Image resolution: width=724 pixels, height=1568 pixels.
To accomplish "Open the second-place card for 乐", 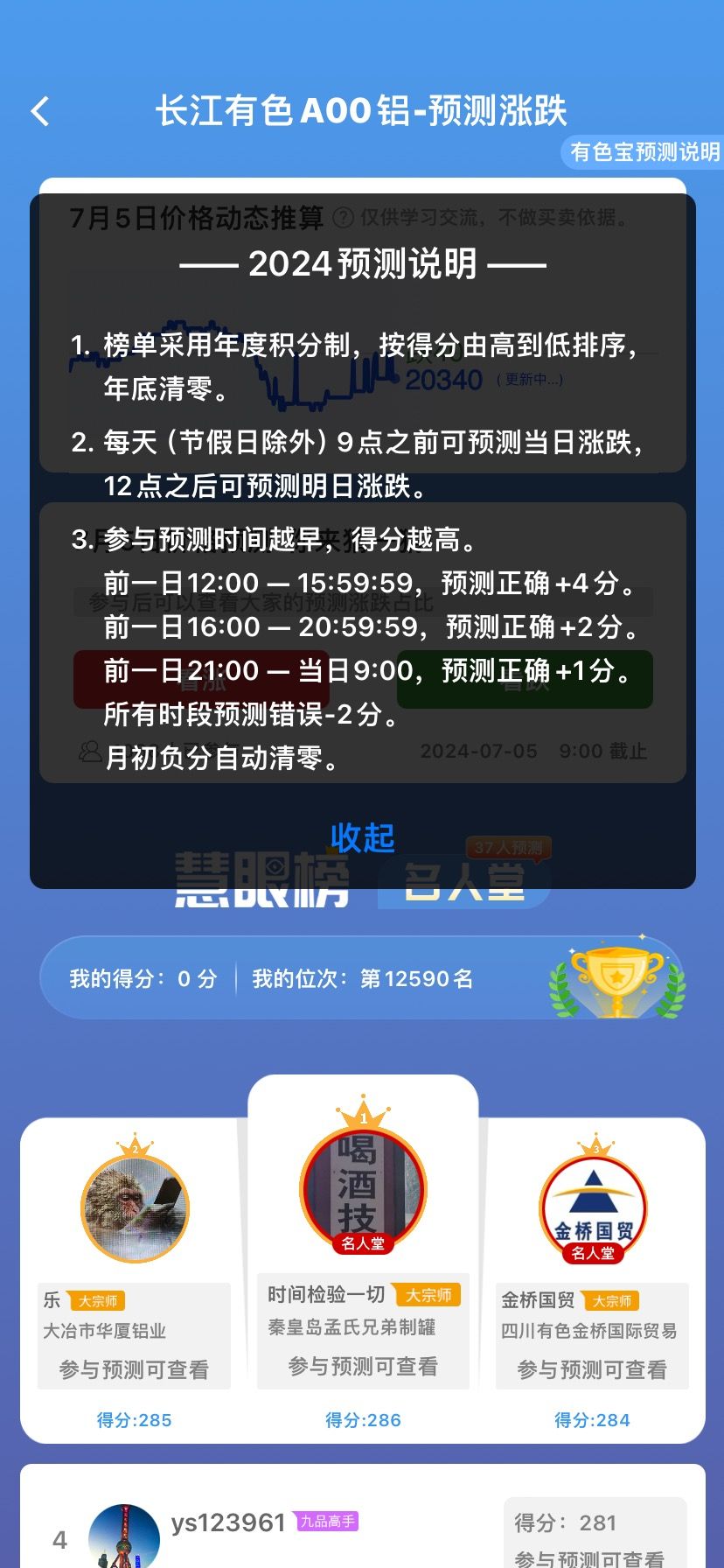I will pos(134,1281).
